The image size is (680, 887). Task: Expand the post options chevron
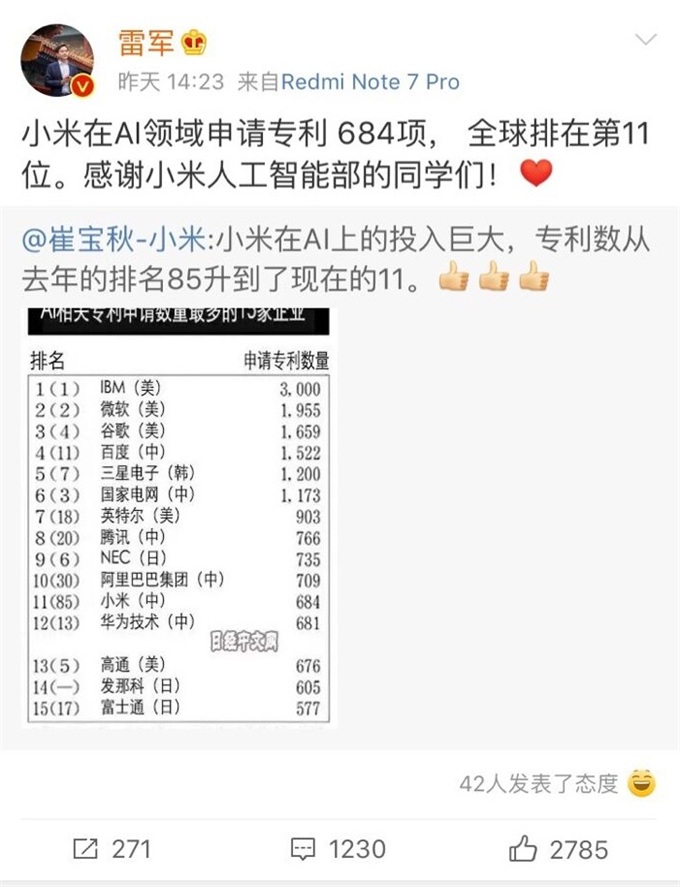pos(647,41)
